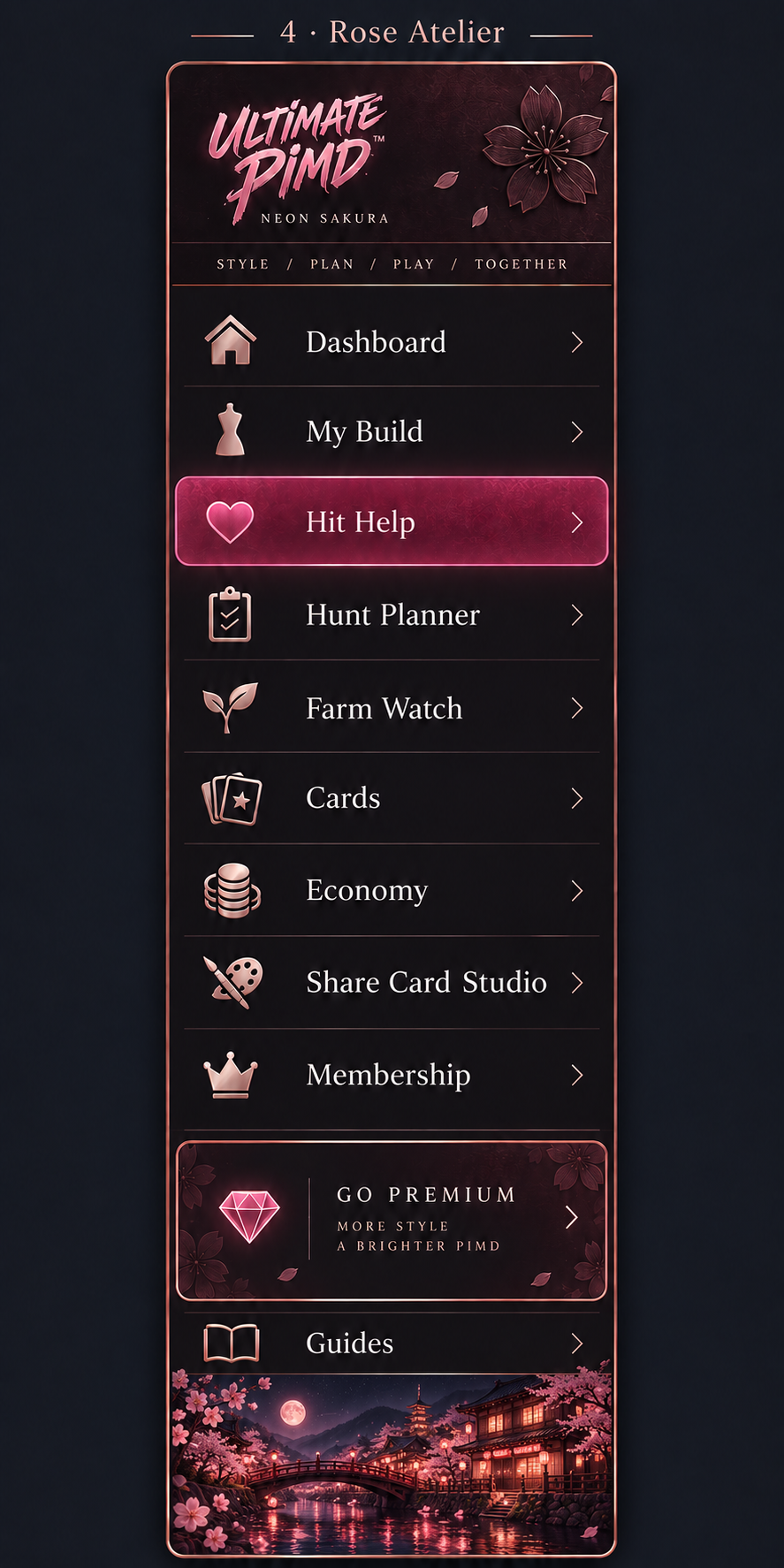Go to My Build

pyautogui.click(x=392, y=431)
